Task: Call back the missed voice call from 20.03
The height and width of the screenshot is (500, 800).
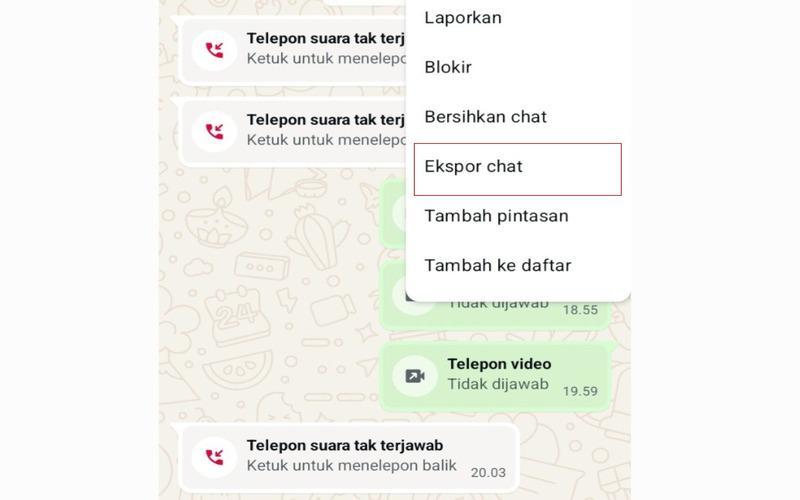Action: 348,456
